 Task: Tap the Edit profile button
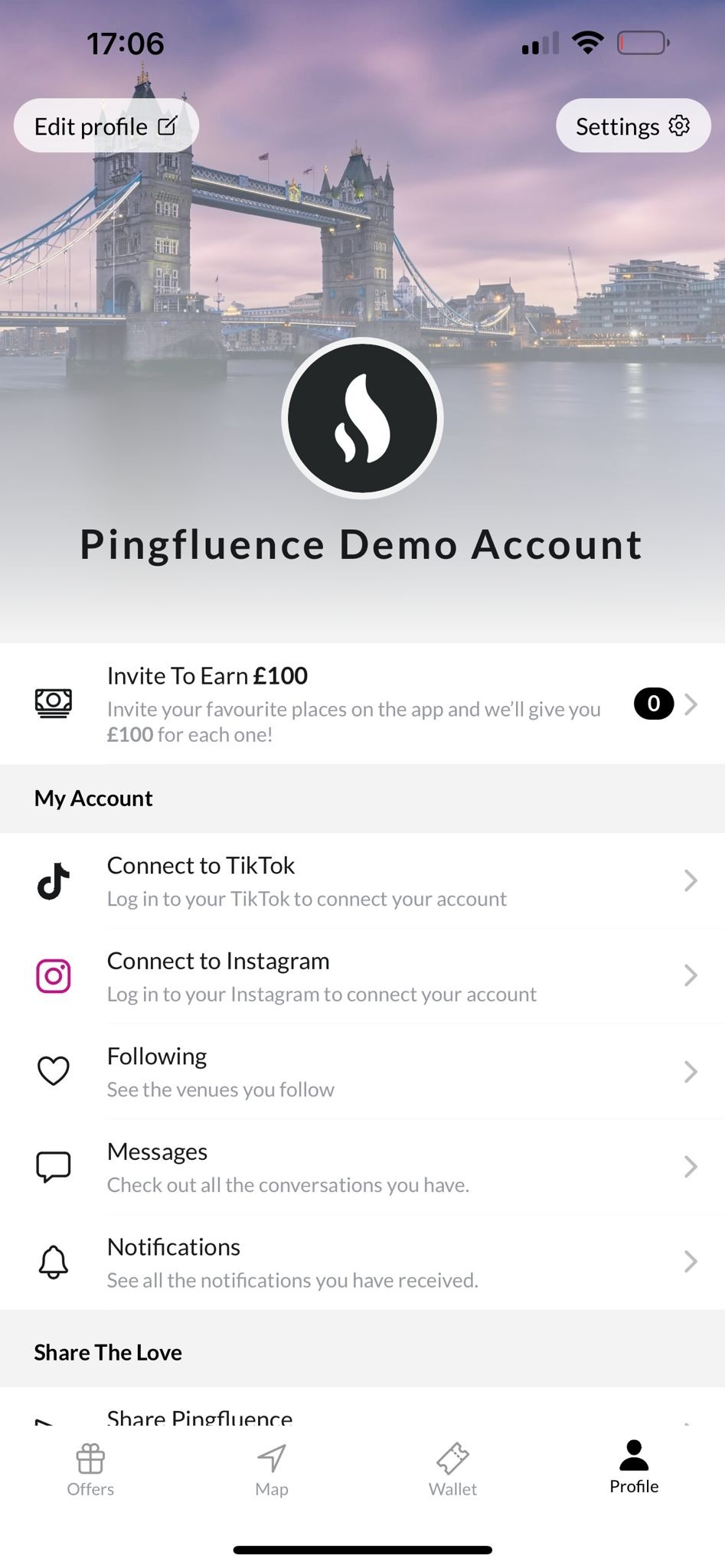point(106,126)
